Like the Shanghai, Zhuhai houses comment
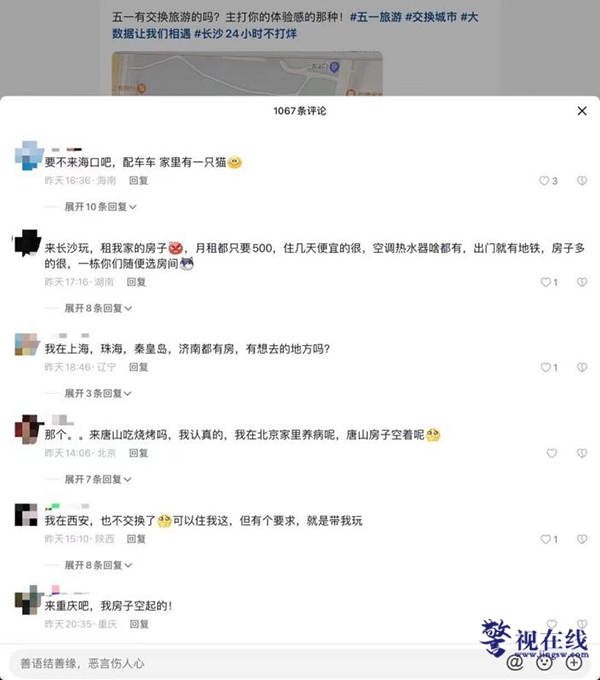This screenshot has width=600, height=680. (x=545, y=367)
